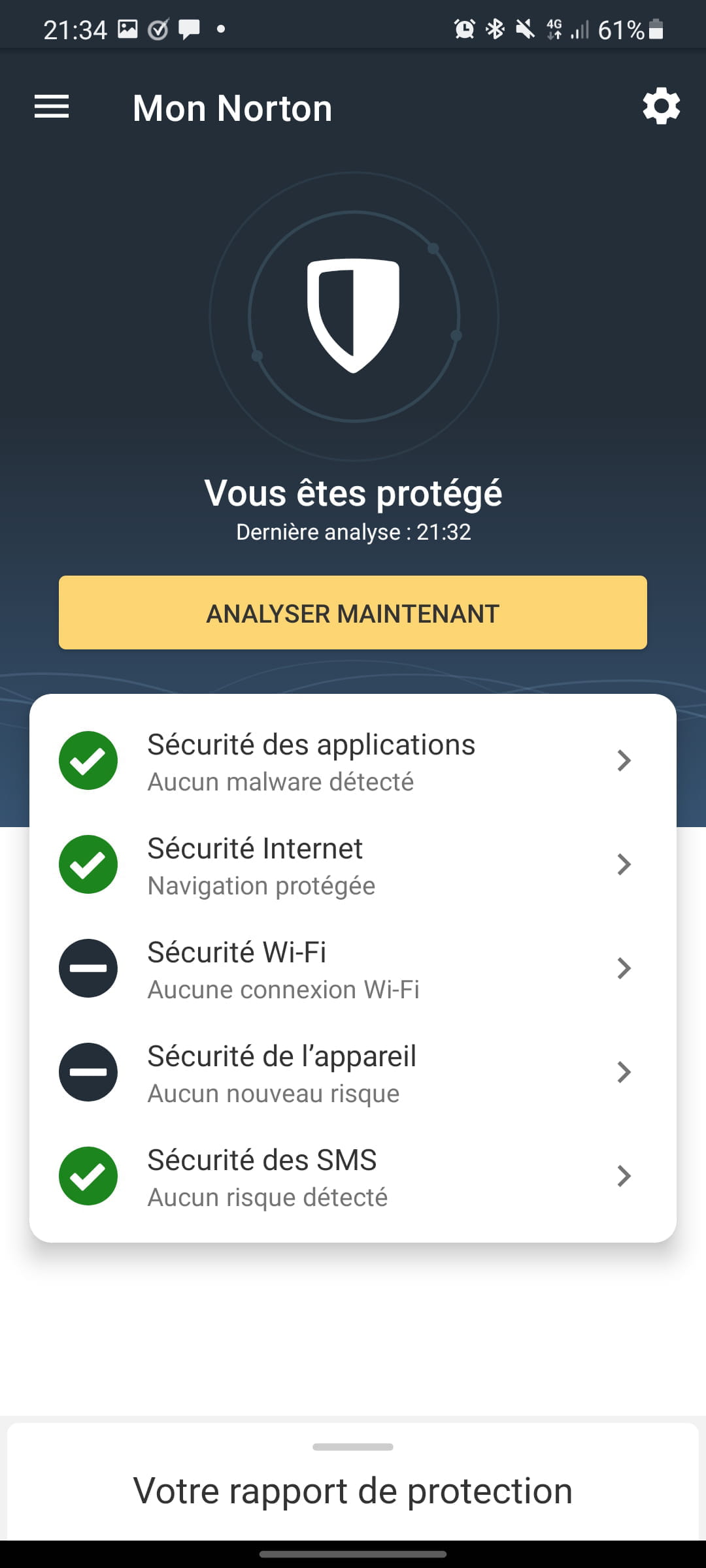Select Sécurité des SMS
Screen dimensions: 706x1568
pyautogui.click(x=353, y=1176)
